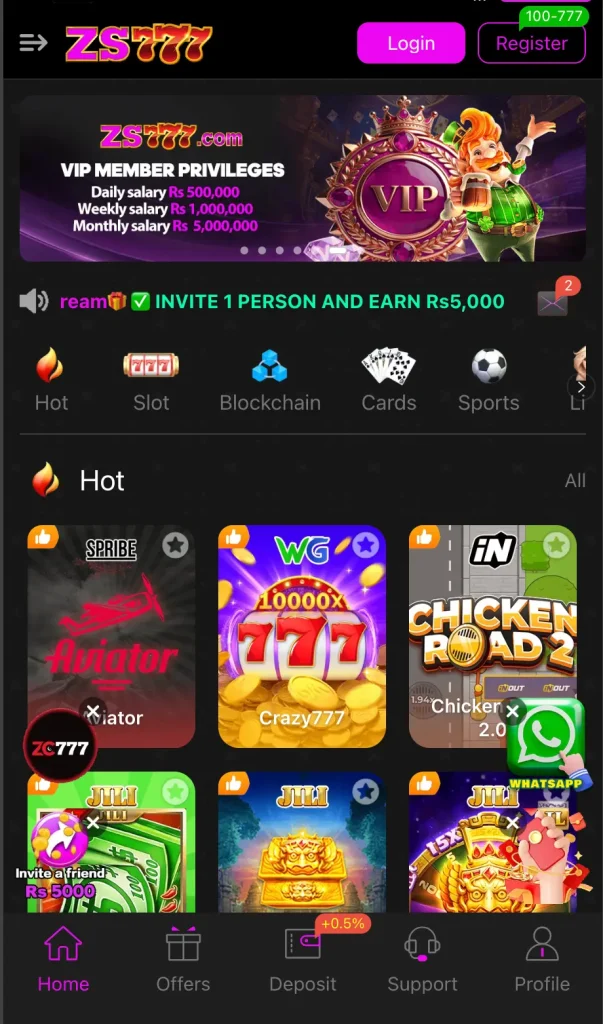Viewport: 603px width, 1024px height.
Task: Select the Sports category
Action: click(488, 382)
